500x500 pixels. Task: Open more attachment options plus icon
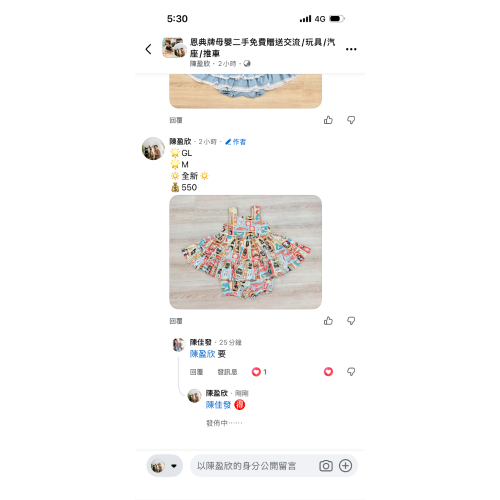point(346,466)
